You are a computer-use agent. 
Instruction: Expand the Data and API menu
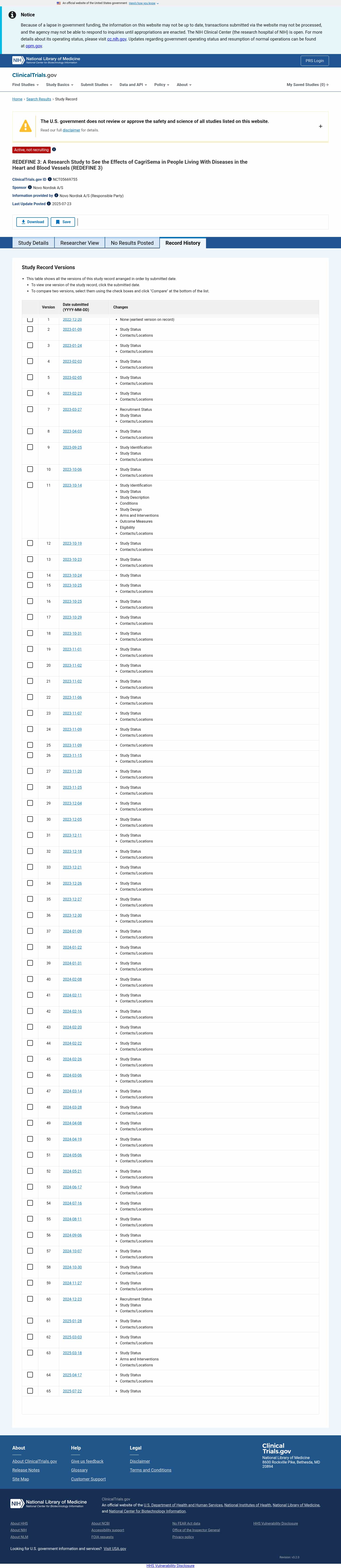133,85
